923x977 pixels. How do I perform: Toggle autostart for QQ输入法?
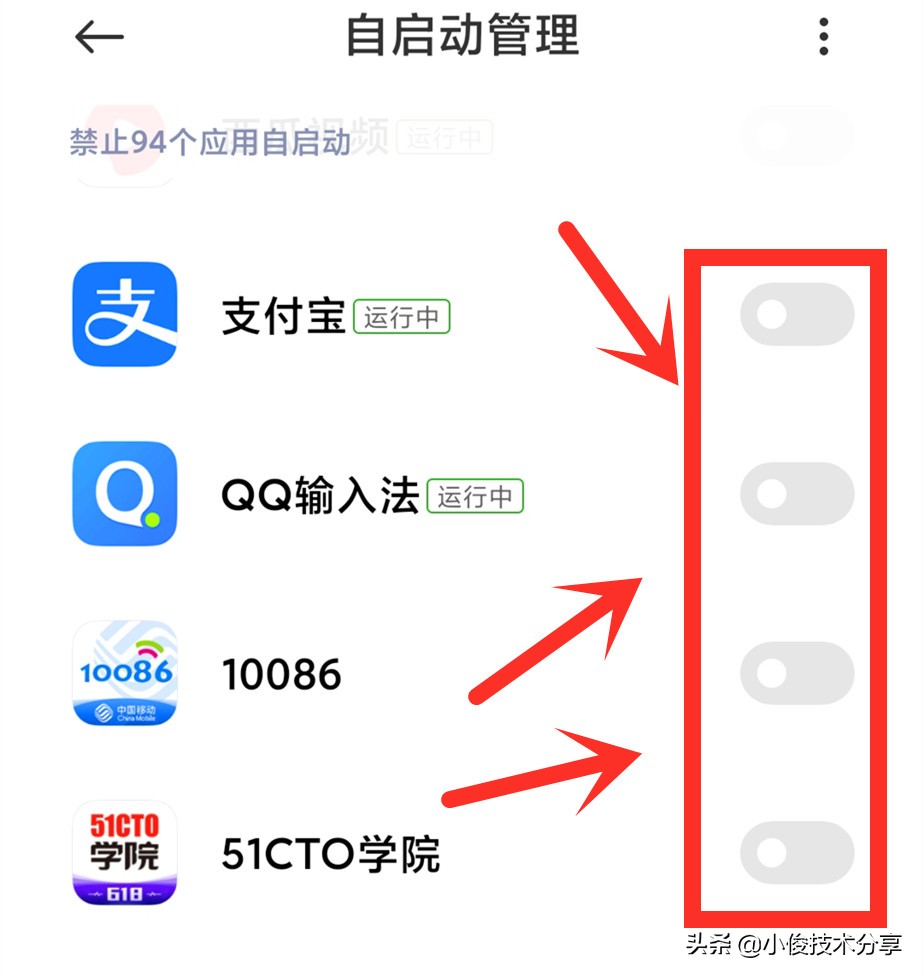796,494
